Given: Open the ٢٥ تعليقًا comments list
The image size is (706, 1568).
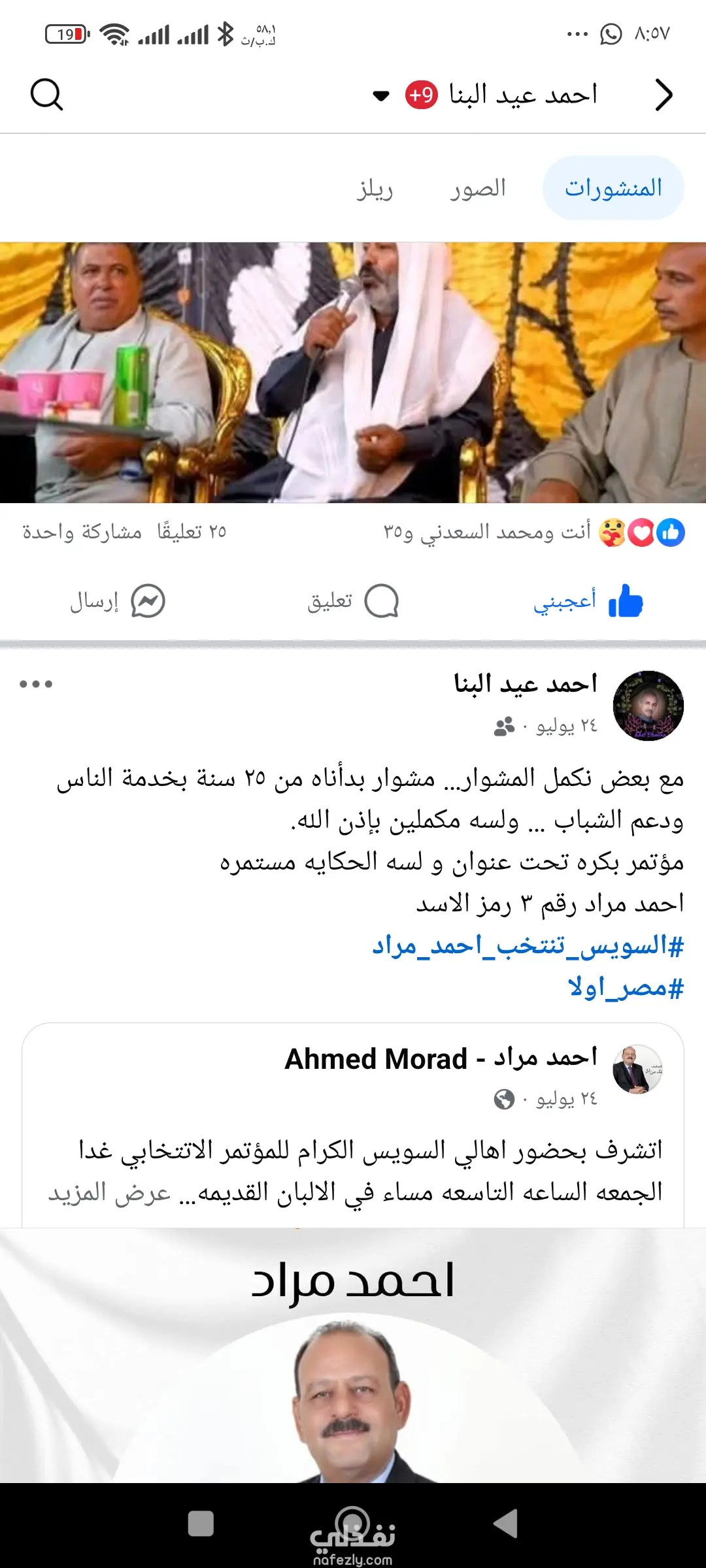Looking at the screenshot, I should pyautogui.click(x=192, y=532).
